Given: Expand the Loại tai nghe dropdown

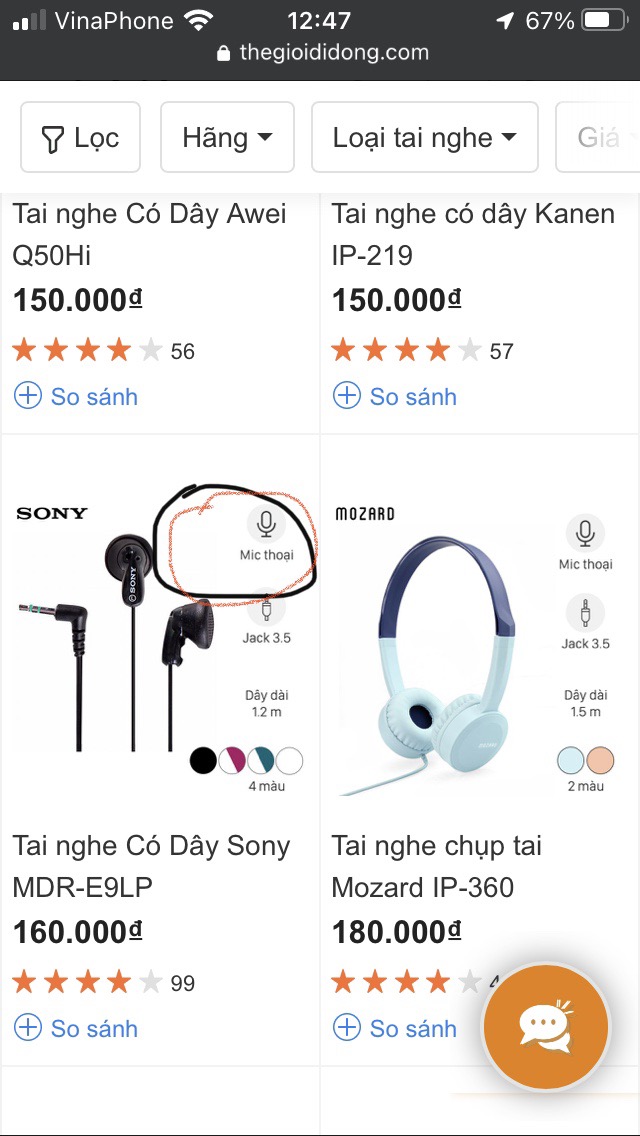Looking at the screenshot, I should tap(424, 137).
